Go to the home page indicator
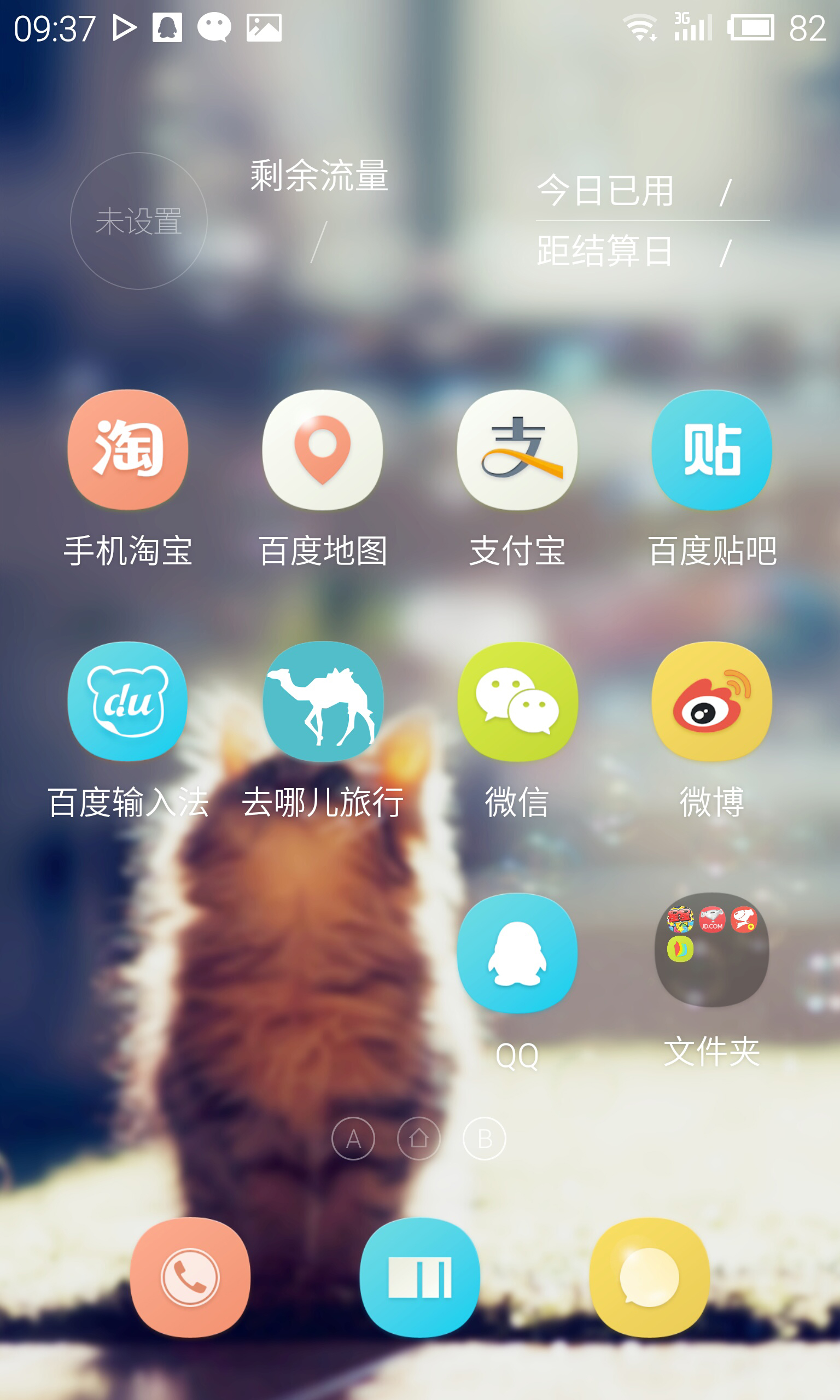The width and height of the screenshot is (840, 1400). tap(419, 1138)
